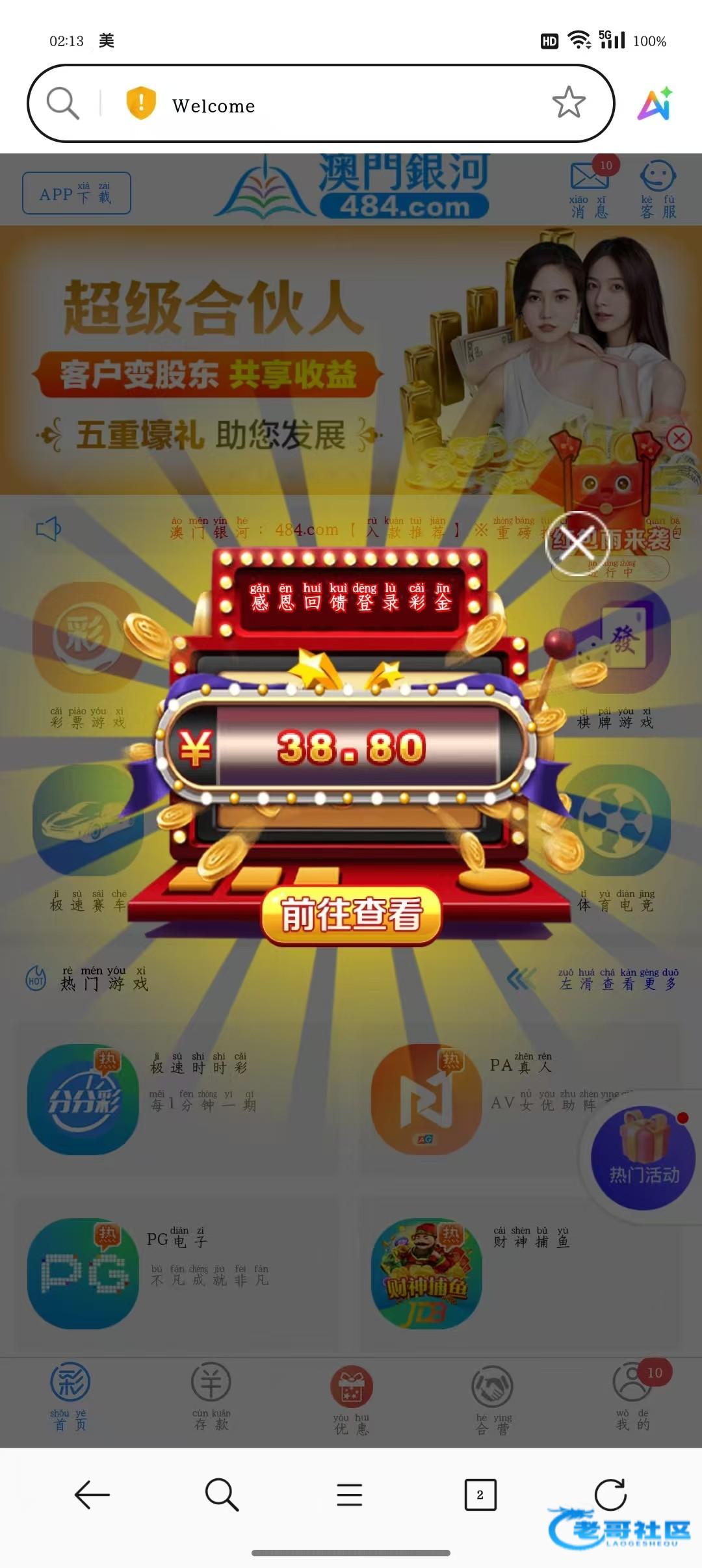The width and height of the screenshot is (702, 1568).
Task: Reload the page
Action: point(610,1495)
